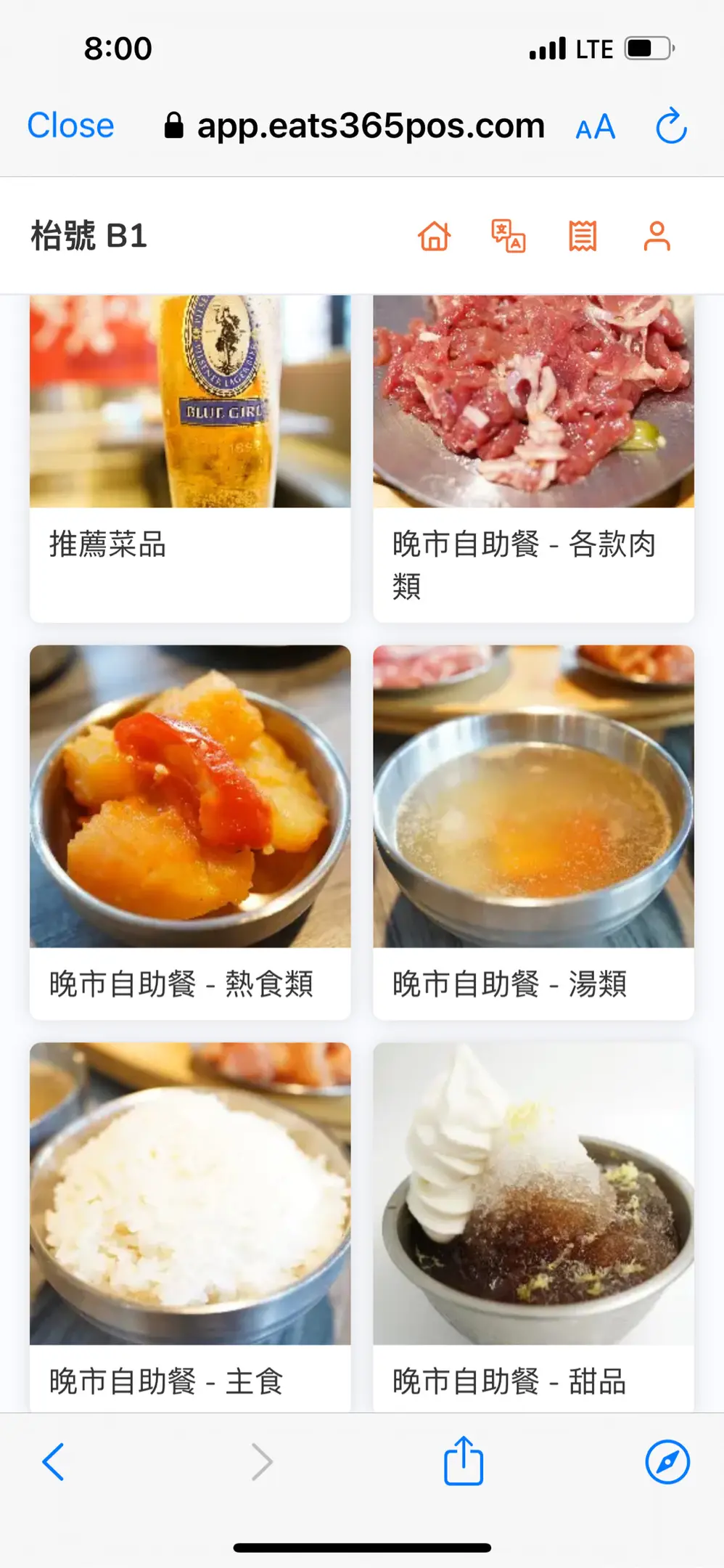View 晚市自助餐 - 主食 category

pos(190,1227)
